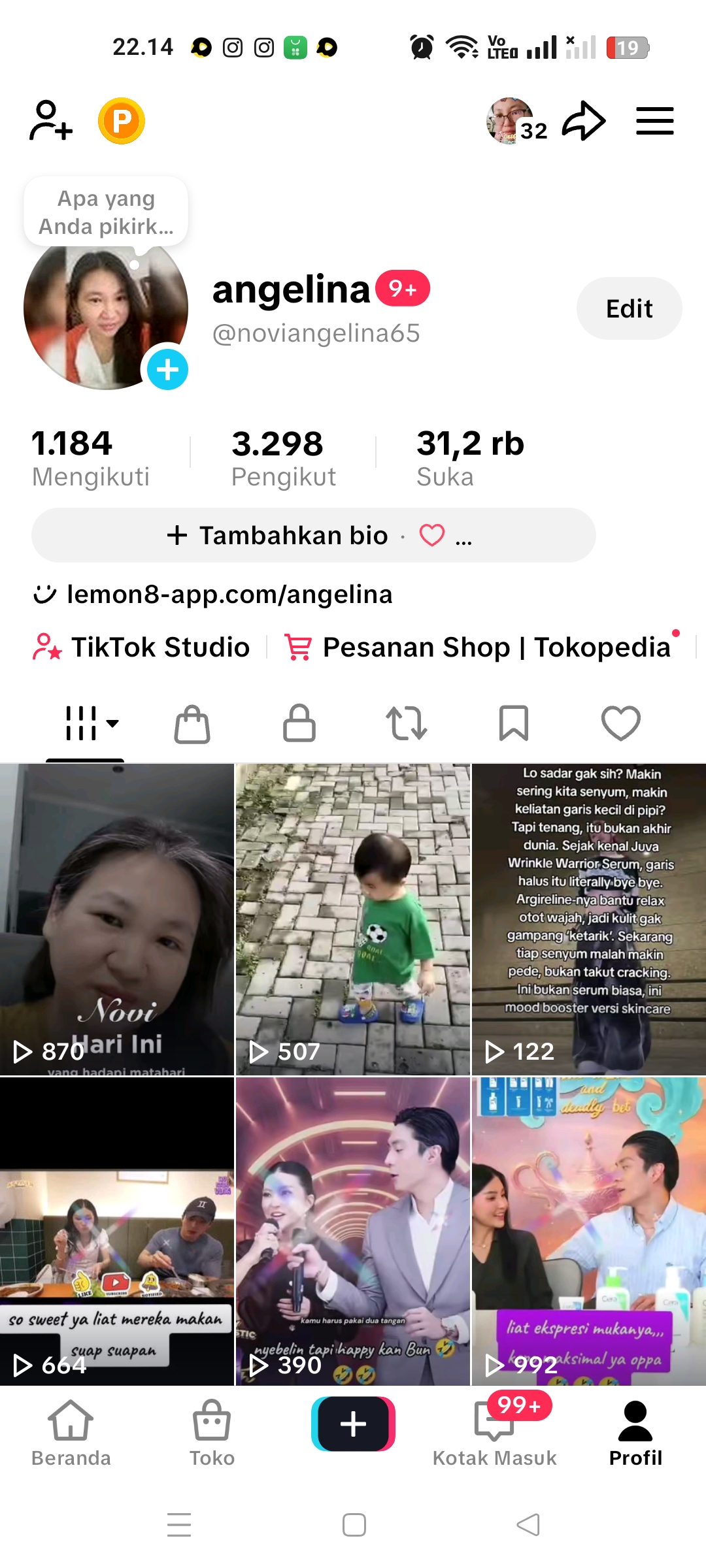Open the hamburger menu

coord(654,121)
